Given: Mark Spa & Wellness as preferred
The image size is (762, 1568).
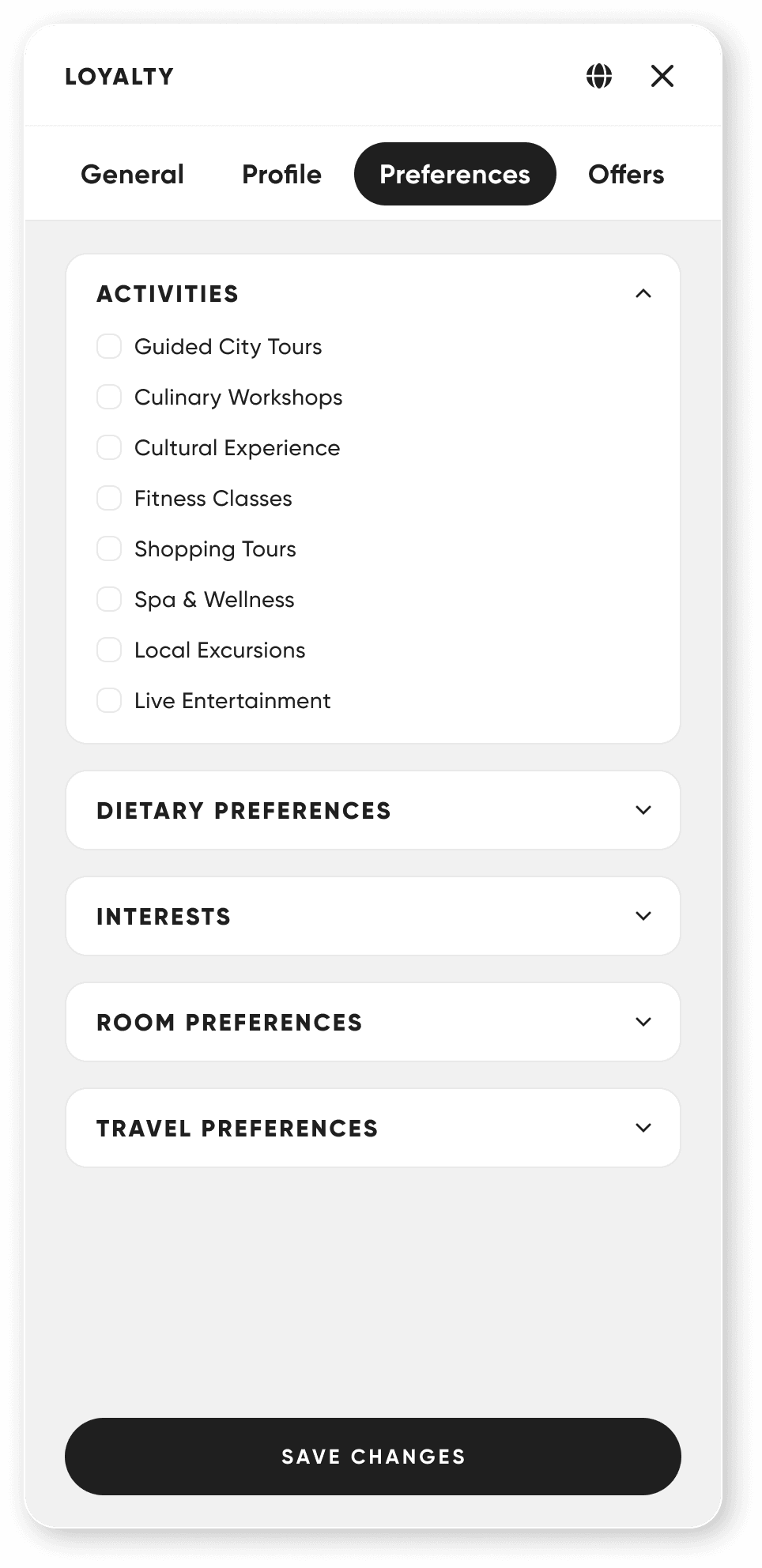Looking at the screenshot, I should tap(109, 599).
